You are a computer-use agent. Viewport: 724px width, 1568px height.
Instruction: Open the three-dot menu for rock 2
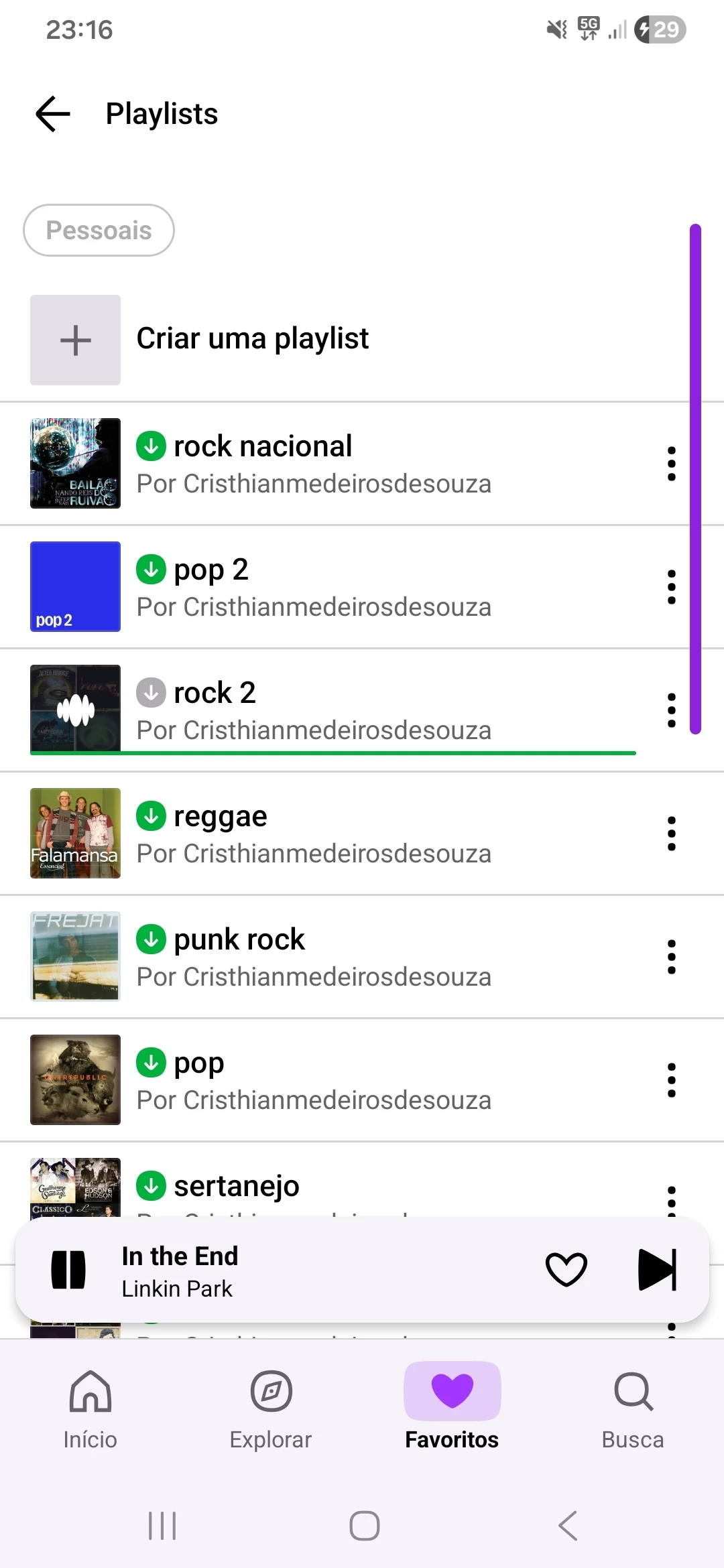[671, 710]
